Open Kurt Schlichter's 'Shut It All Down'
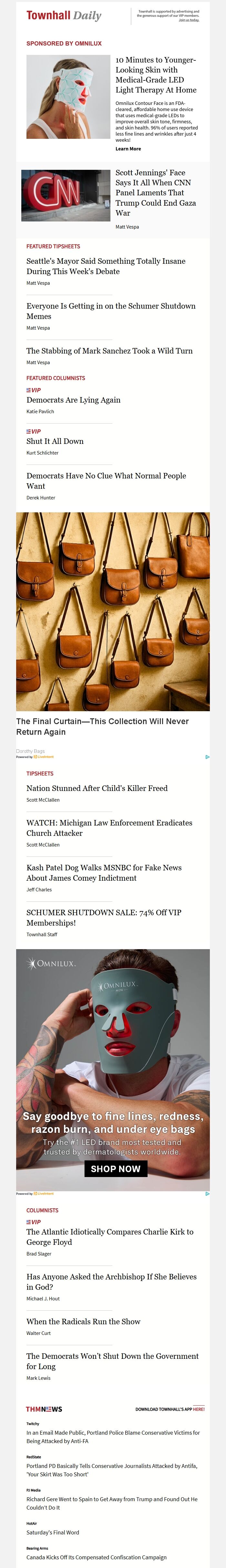The width and height of the screenshot is (226, 1568). coord(55,441)
